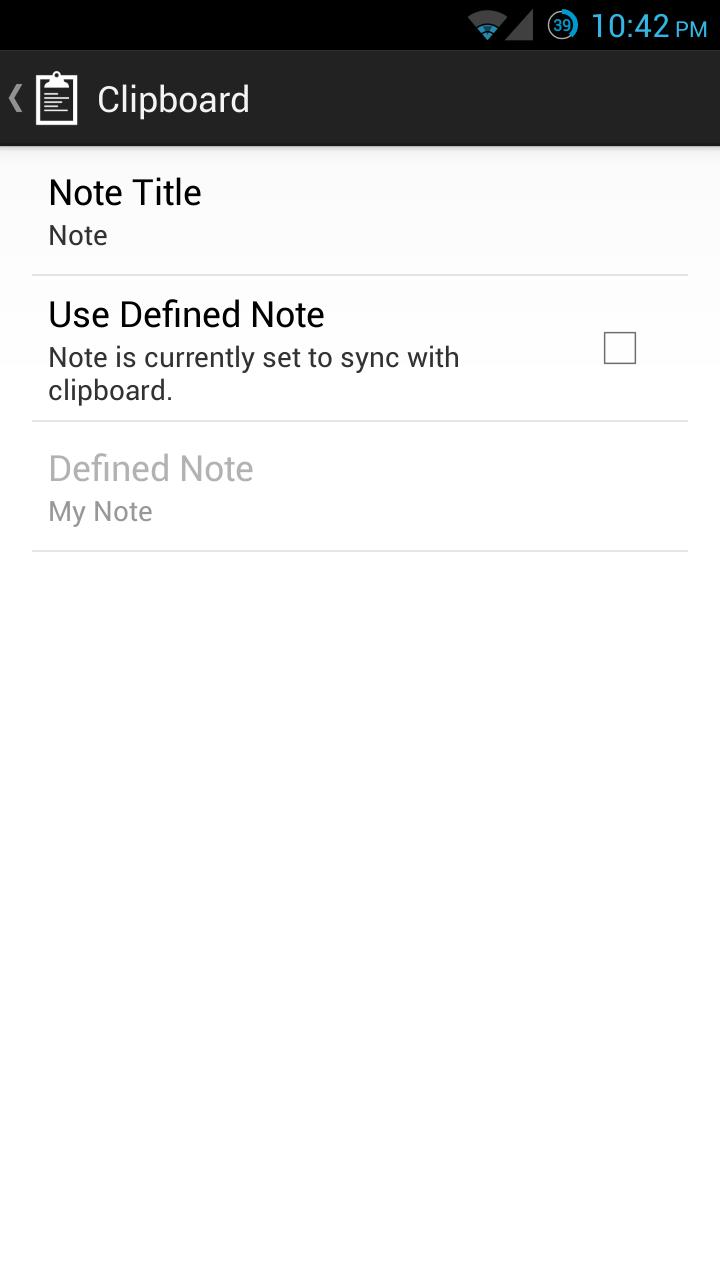The height and width of the screenshot is (1280, 720).
Task: Tap the current note value labeled Note
Action: 77,235
